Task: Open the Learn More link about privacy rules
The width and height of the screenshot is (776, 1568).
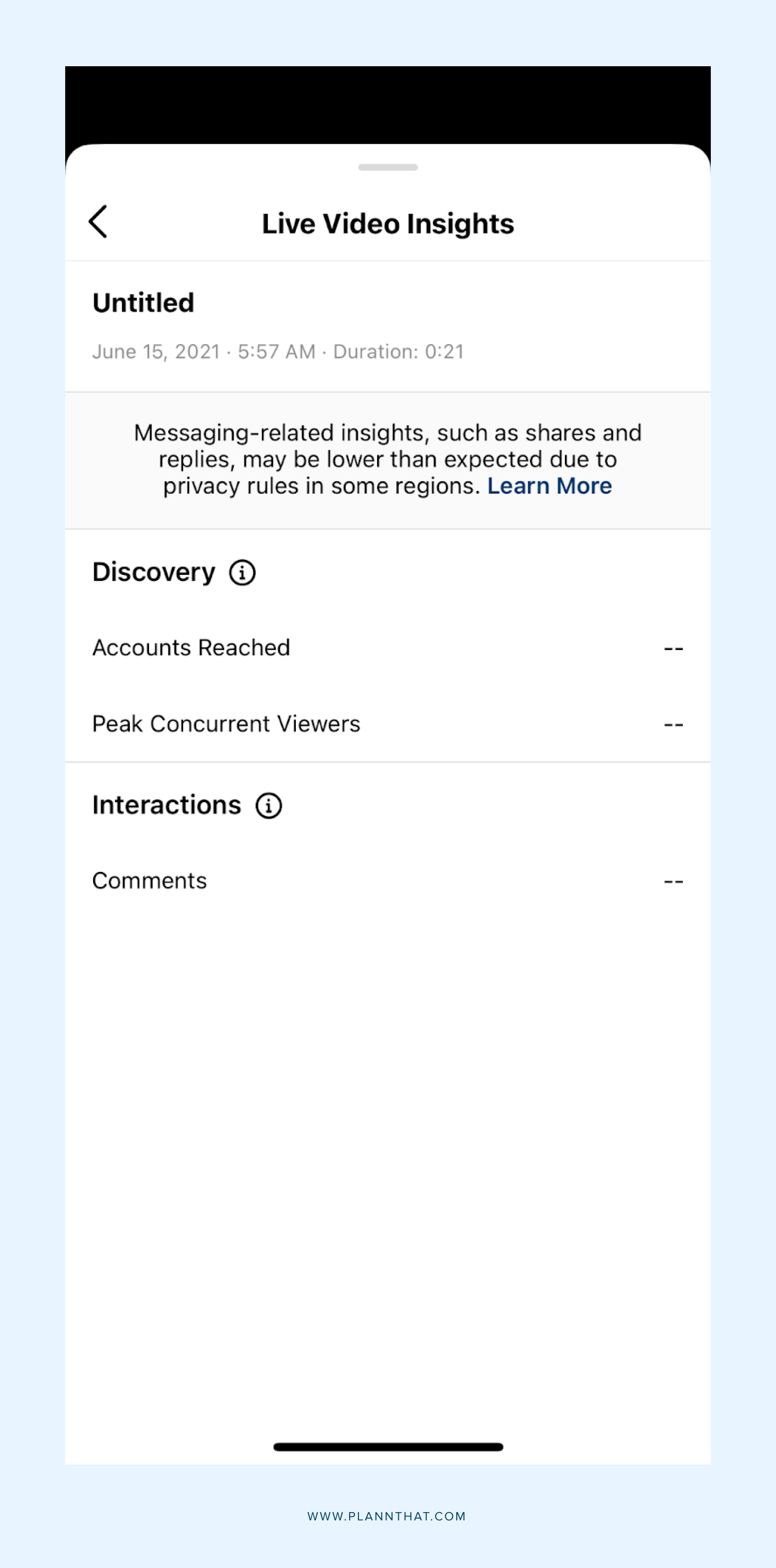Action: (x=549, y=486)
